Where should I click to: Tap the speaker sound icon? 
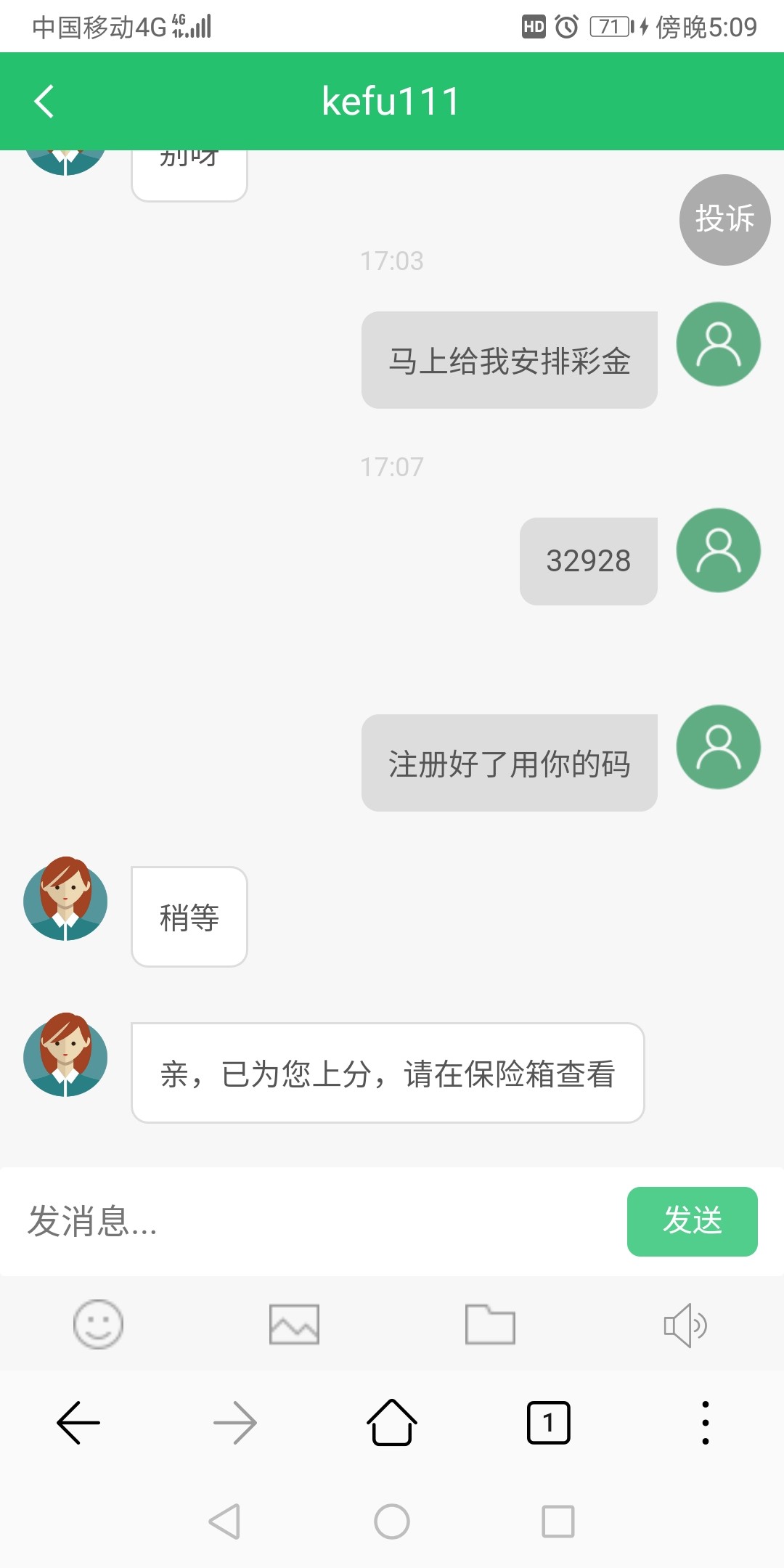tap(685, 1324)
